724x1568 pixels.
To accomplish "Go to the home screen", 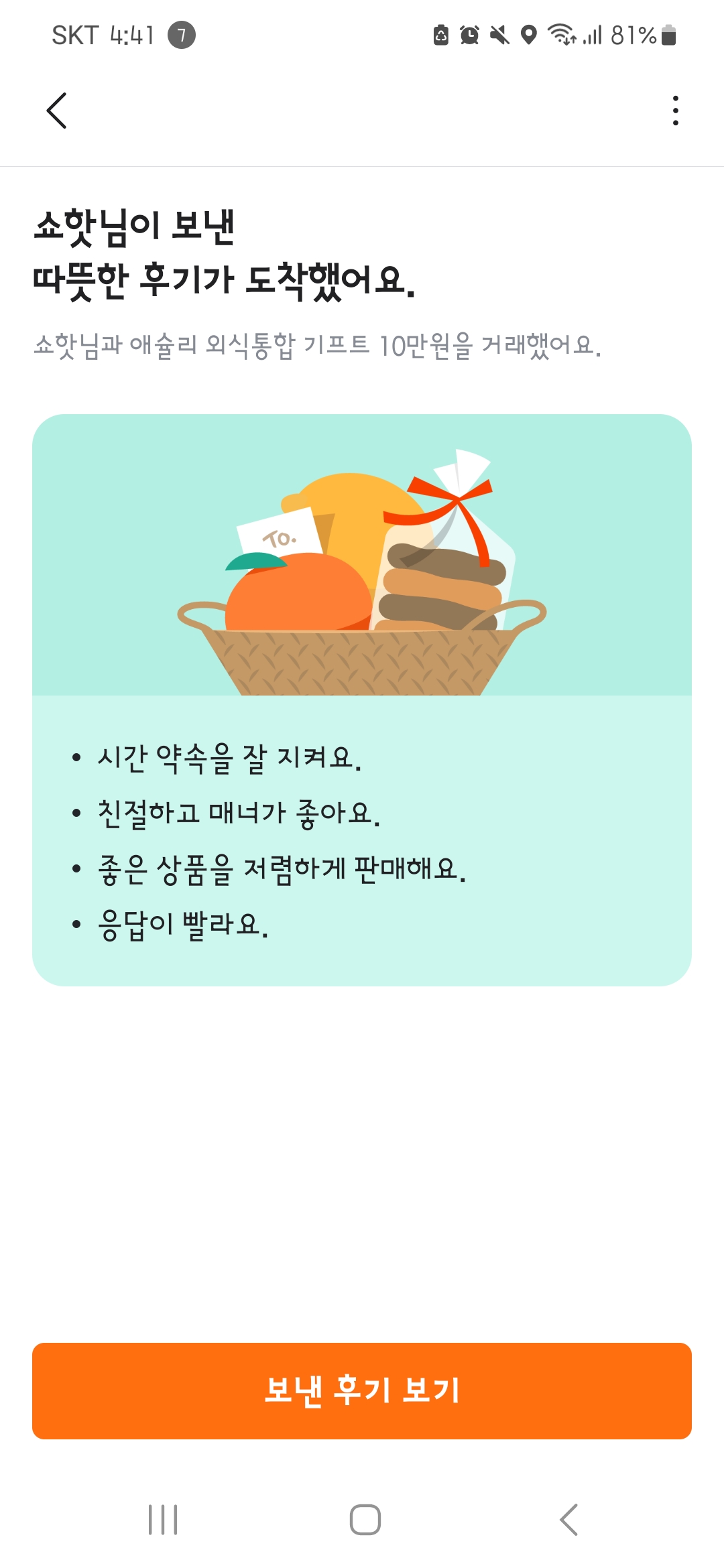I will click(365, 1519).
